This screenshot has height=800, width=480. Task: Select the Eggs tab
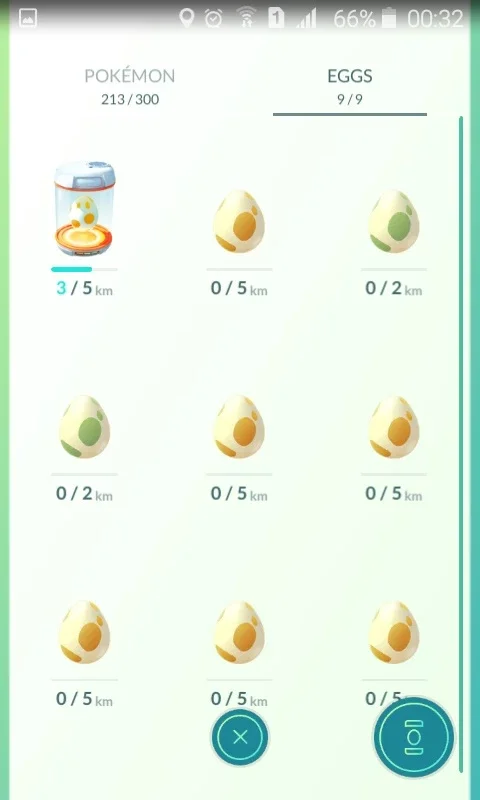coord(350,86)
